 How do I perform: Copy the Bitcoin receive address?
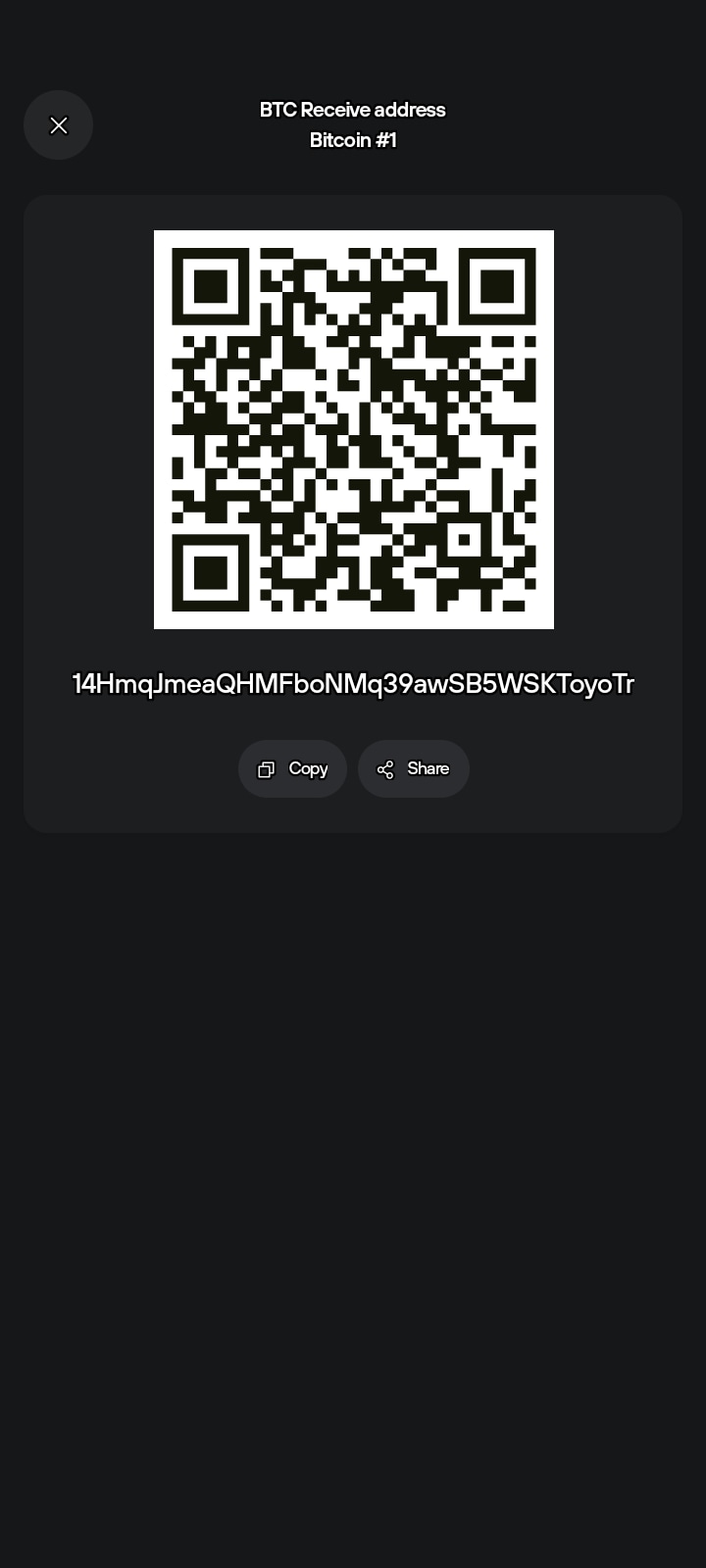(292, 768)
